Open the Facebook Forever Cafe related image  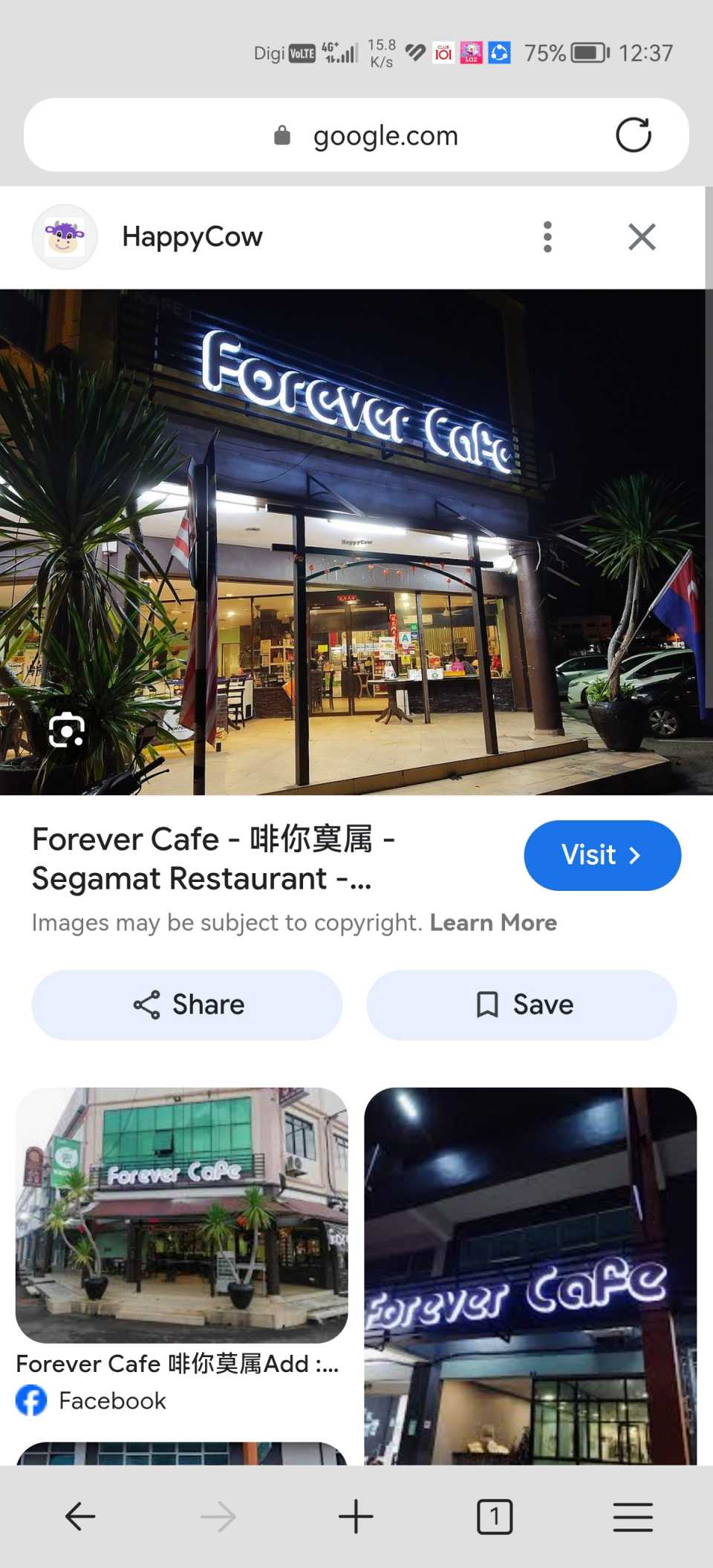[x=181, y=1215]
